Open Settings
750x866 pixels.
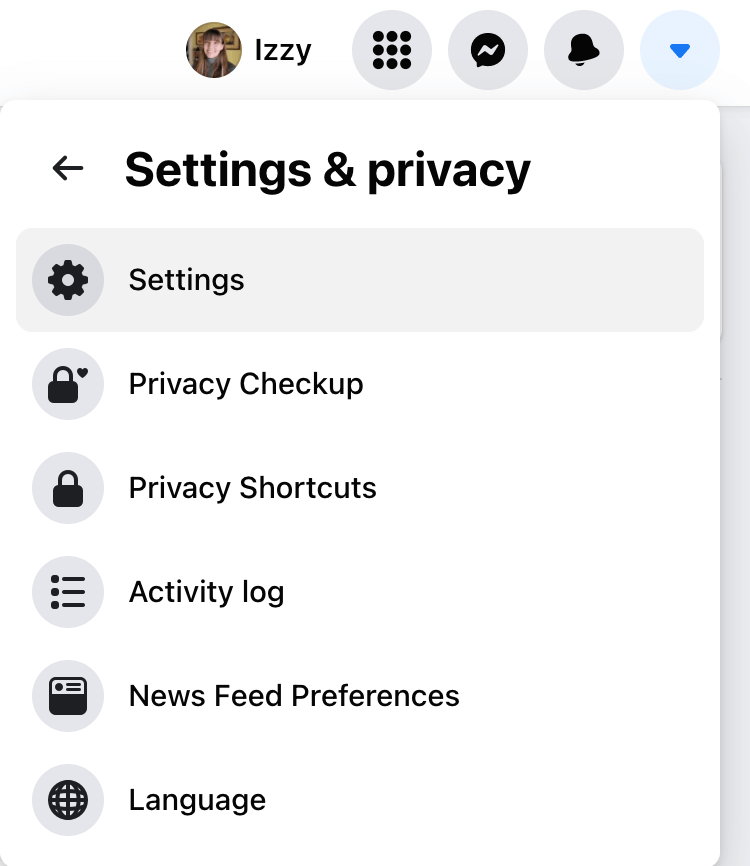(360, 280)
